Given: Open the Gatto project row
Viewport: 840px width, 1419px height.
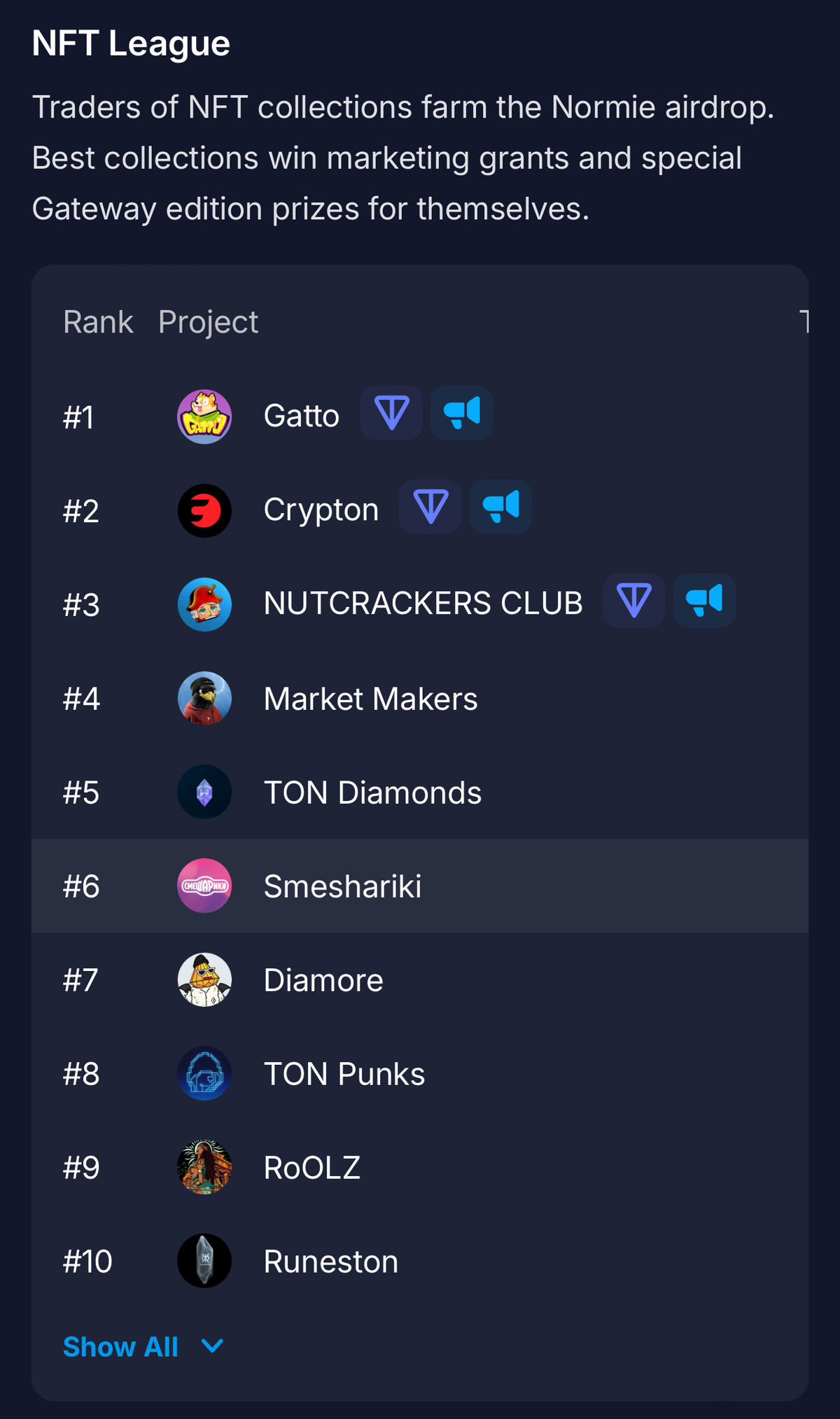Looking at the screenshot, I should pyautogui.click(x=301, y=417).
